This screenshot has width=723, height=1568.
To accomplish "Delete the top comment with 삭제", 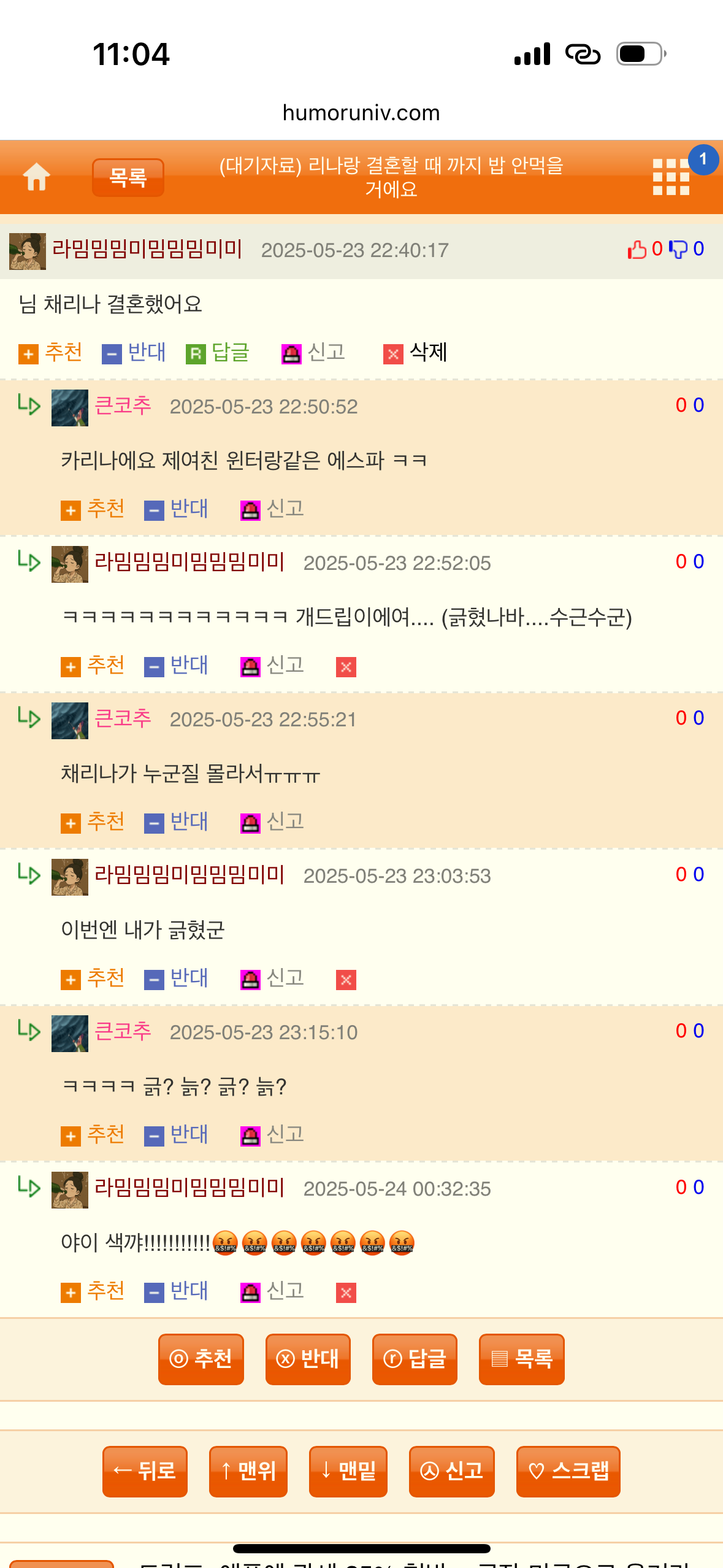I will pos(415,352).
